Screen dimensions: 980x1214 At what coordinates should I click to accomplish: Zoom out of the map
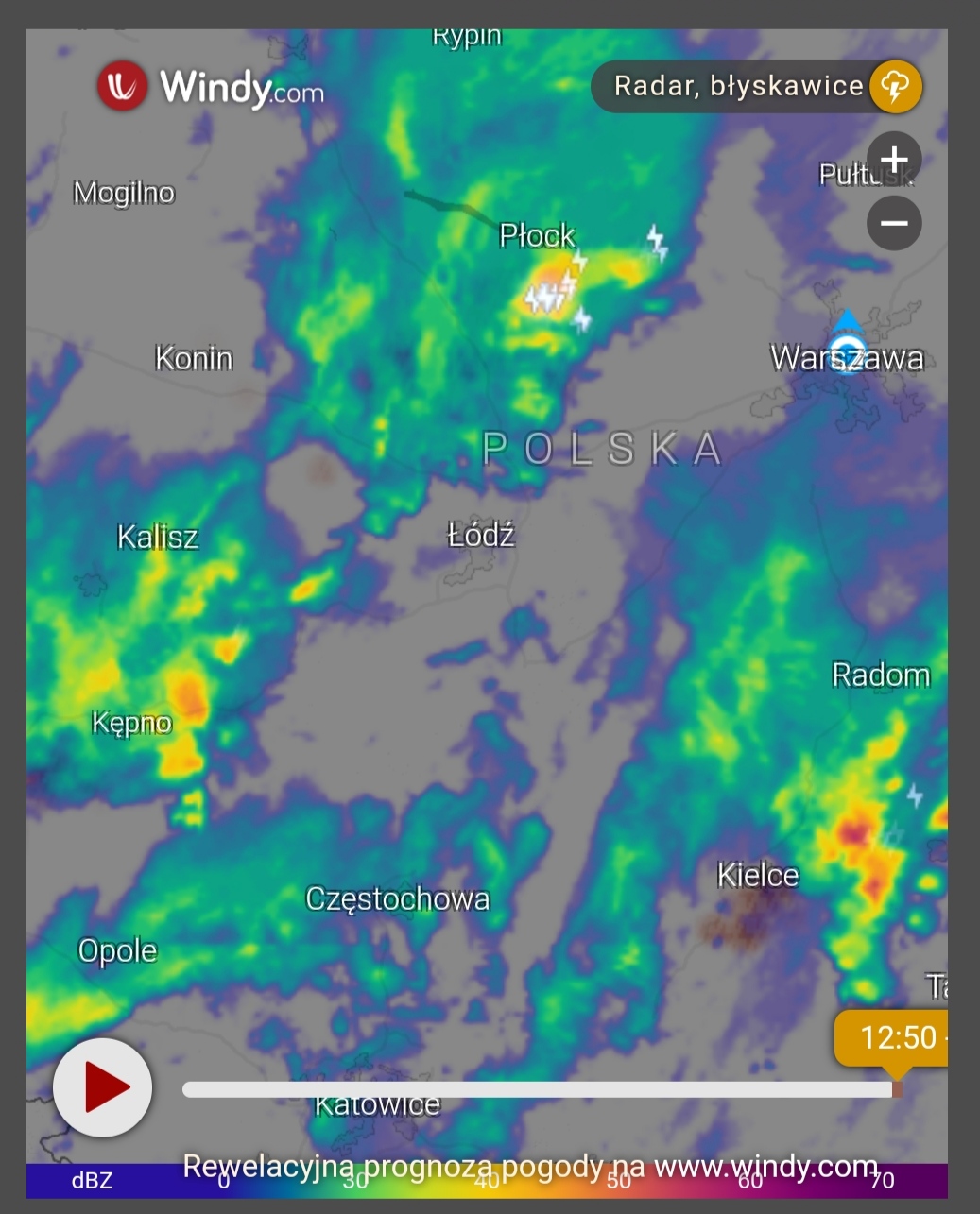point(894,223)
